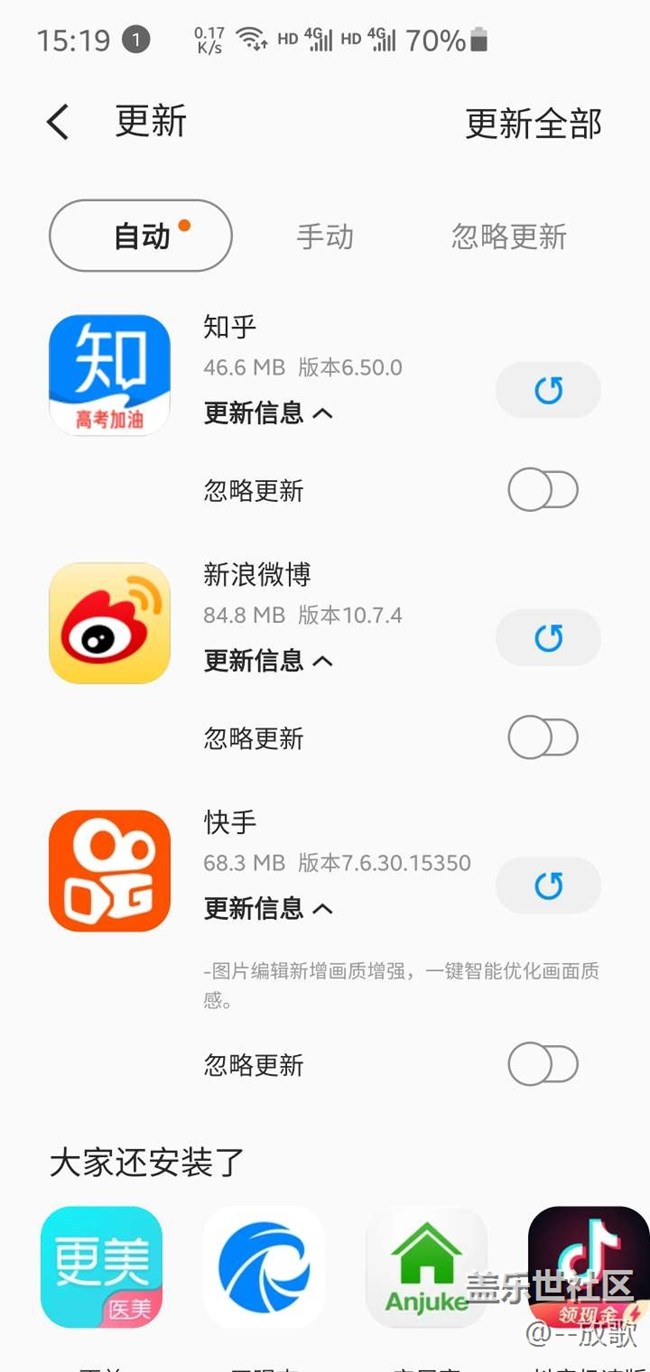Collapse 更新信息 under 新浪微博
Screen dimensions: 650x1372
pyautogui.click(x=268, y=661)
